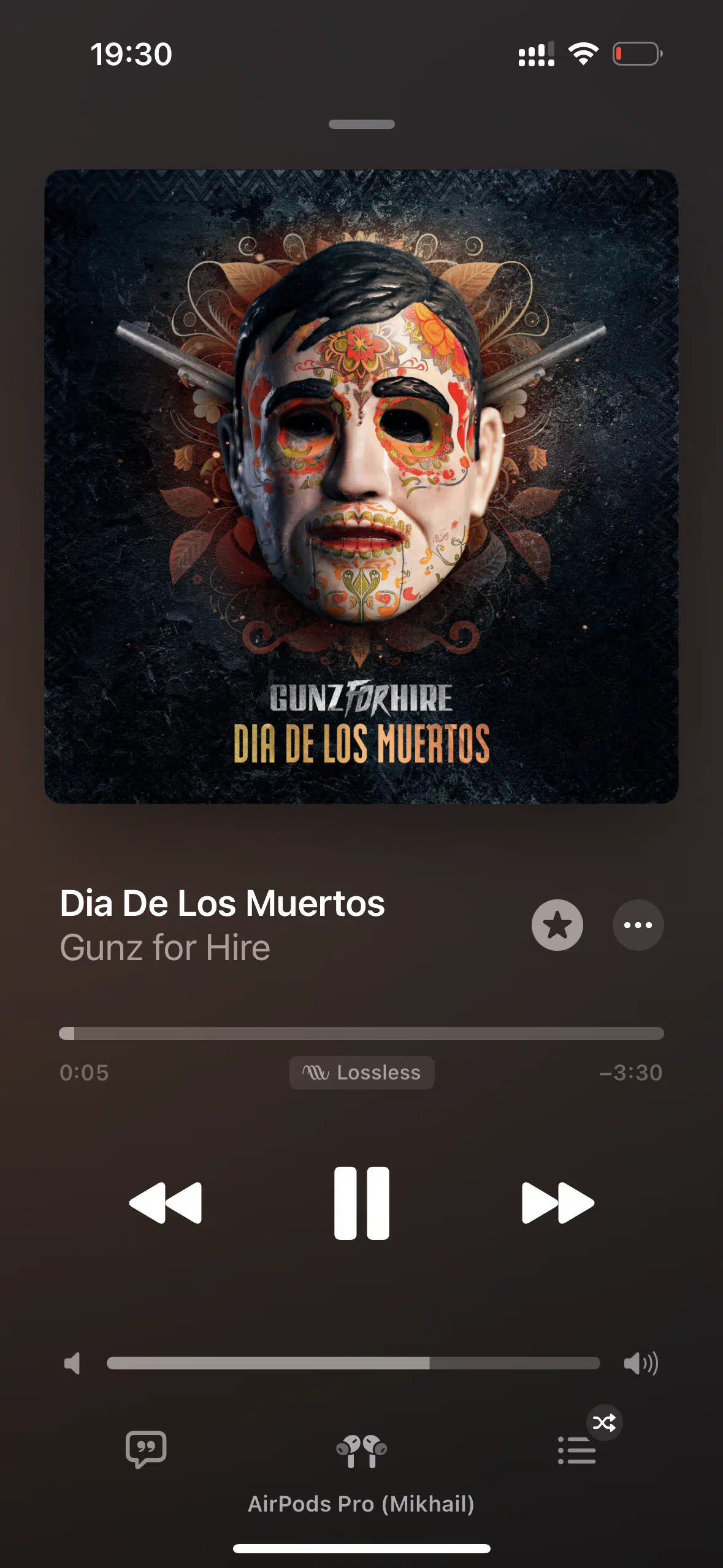Screen dimensions: 723x1568
Task: Tap the Dia De Los Muertos album artwork
Action: [x=361, y=486]
